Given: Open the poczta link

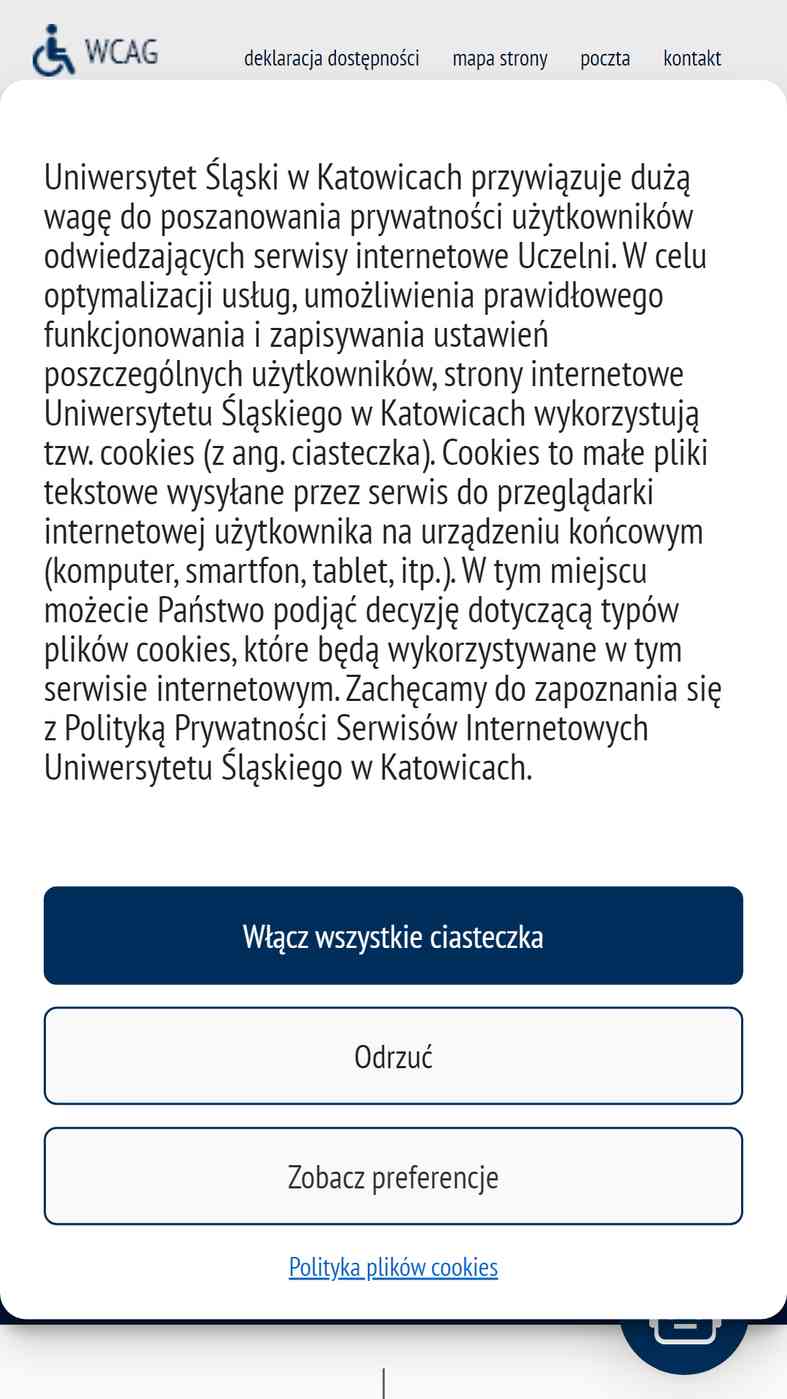Looking at the screenshot, I should [x=605, y=58].
